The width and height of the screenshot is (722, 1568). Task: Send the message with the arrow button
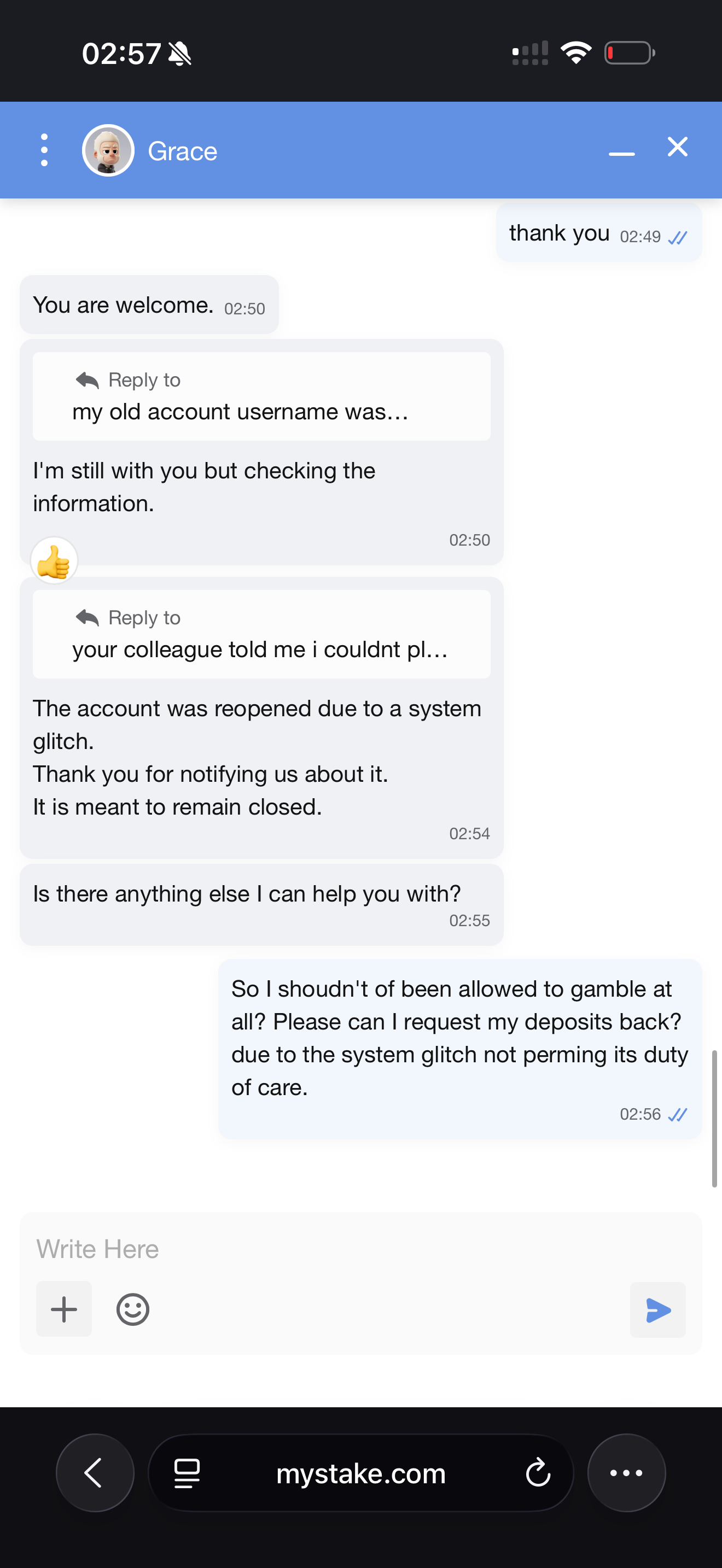point(657,1309)
